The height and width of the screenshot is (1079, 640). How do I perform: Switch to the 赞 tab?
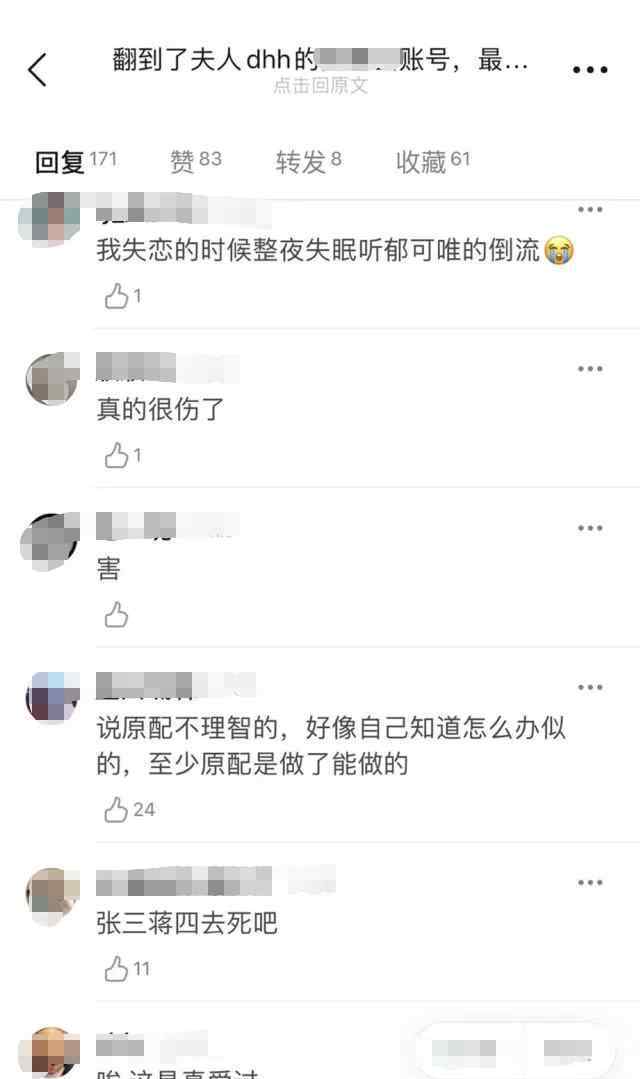[x=195, y=161]
